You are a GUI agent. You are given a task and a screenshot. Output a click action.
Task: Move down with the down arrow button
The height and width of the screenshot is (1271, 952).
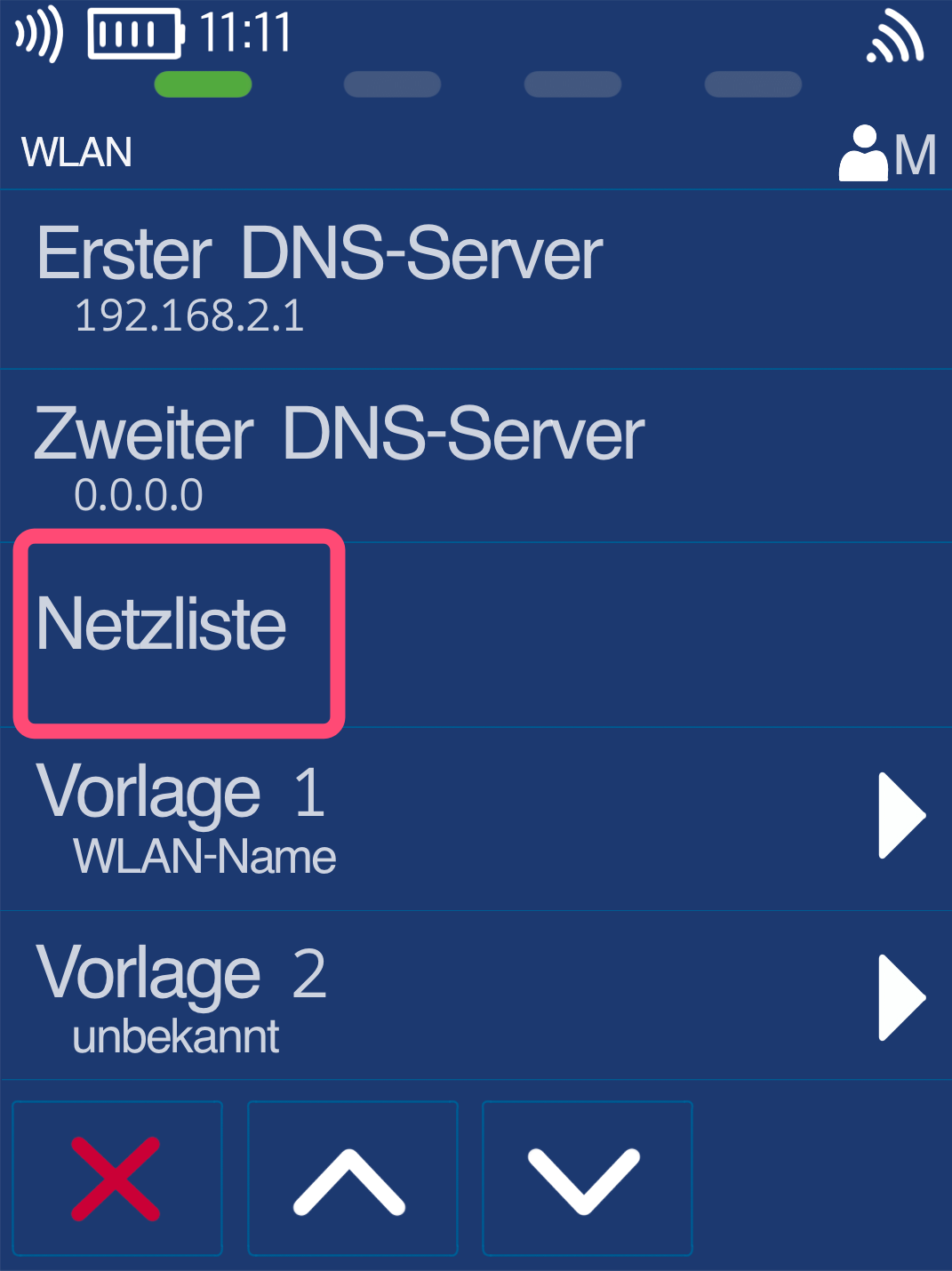[x=587, y=1179]
